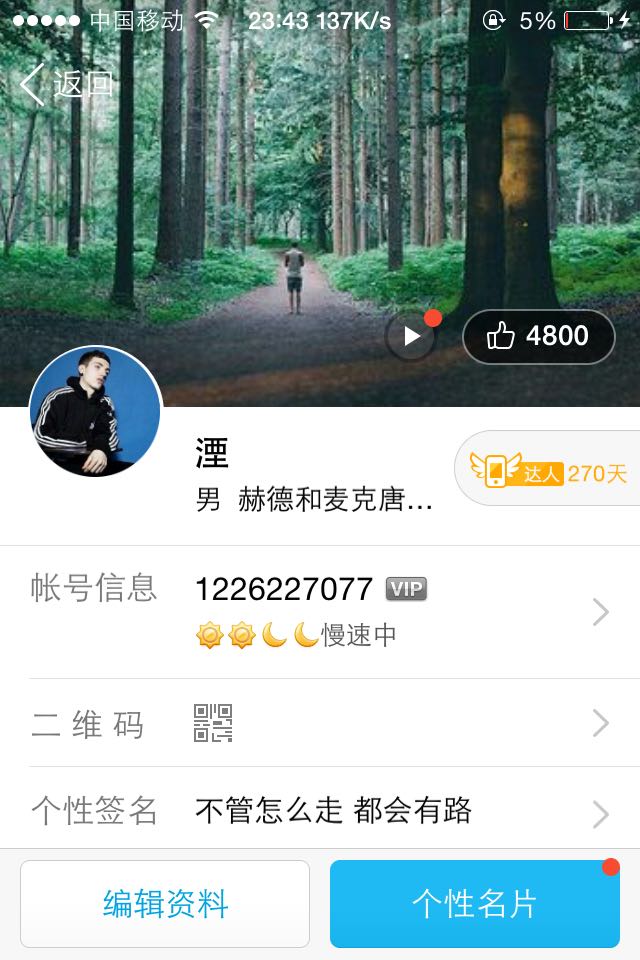Open the 二维码 row

tap(320, 723)
